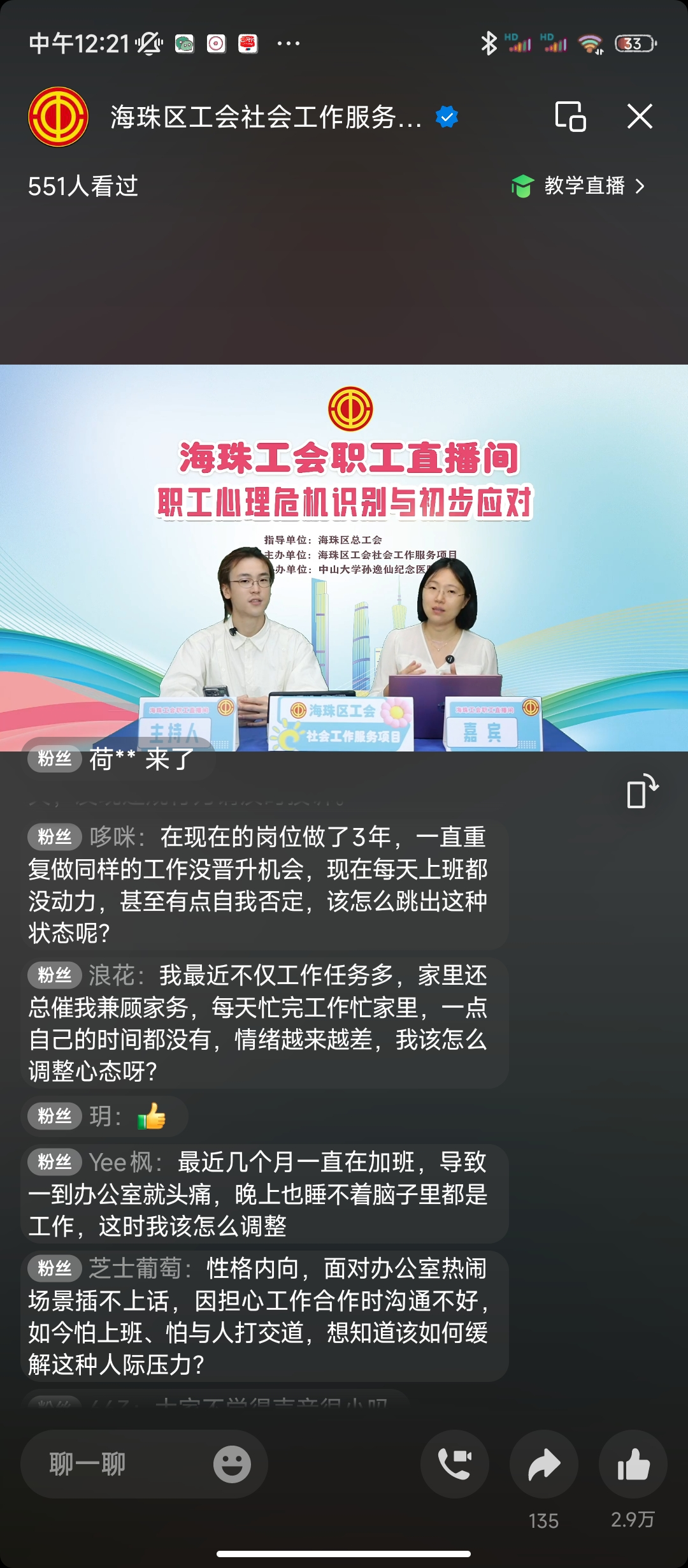Viewport: 688px width, 1568px height.
Task: Open the emoji picker
Action: pos(232,1464)
